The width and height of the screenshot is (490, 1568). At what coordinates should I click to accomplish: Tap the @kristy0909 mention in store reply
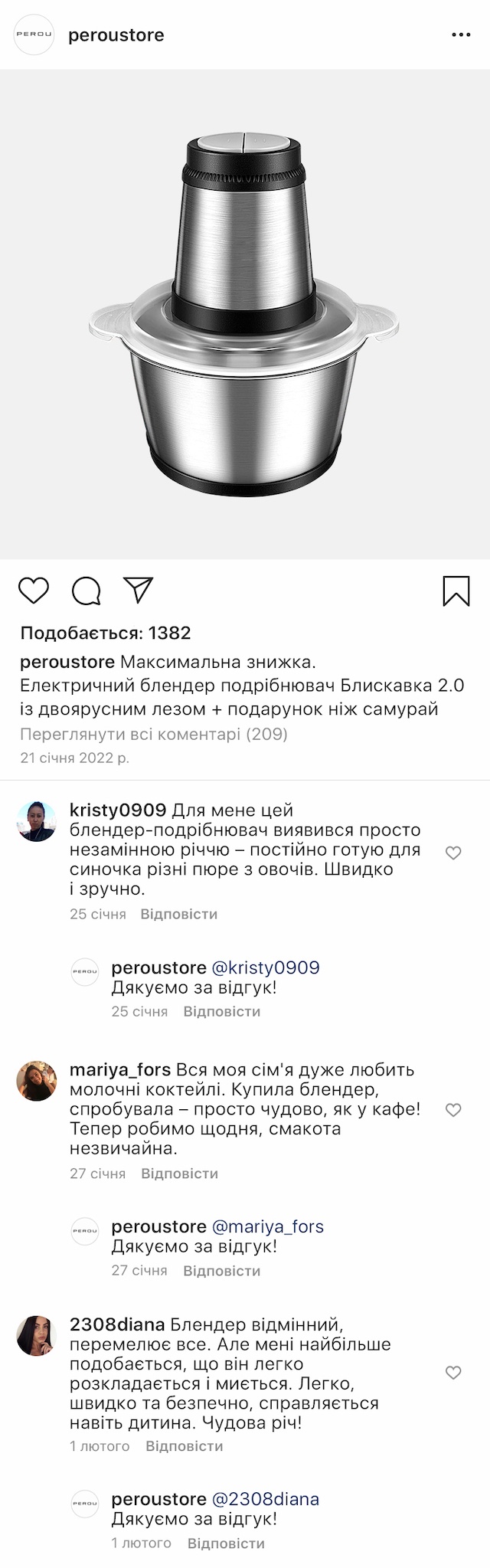[265, 967]
